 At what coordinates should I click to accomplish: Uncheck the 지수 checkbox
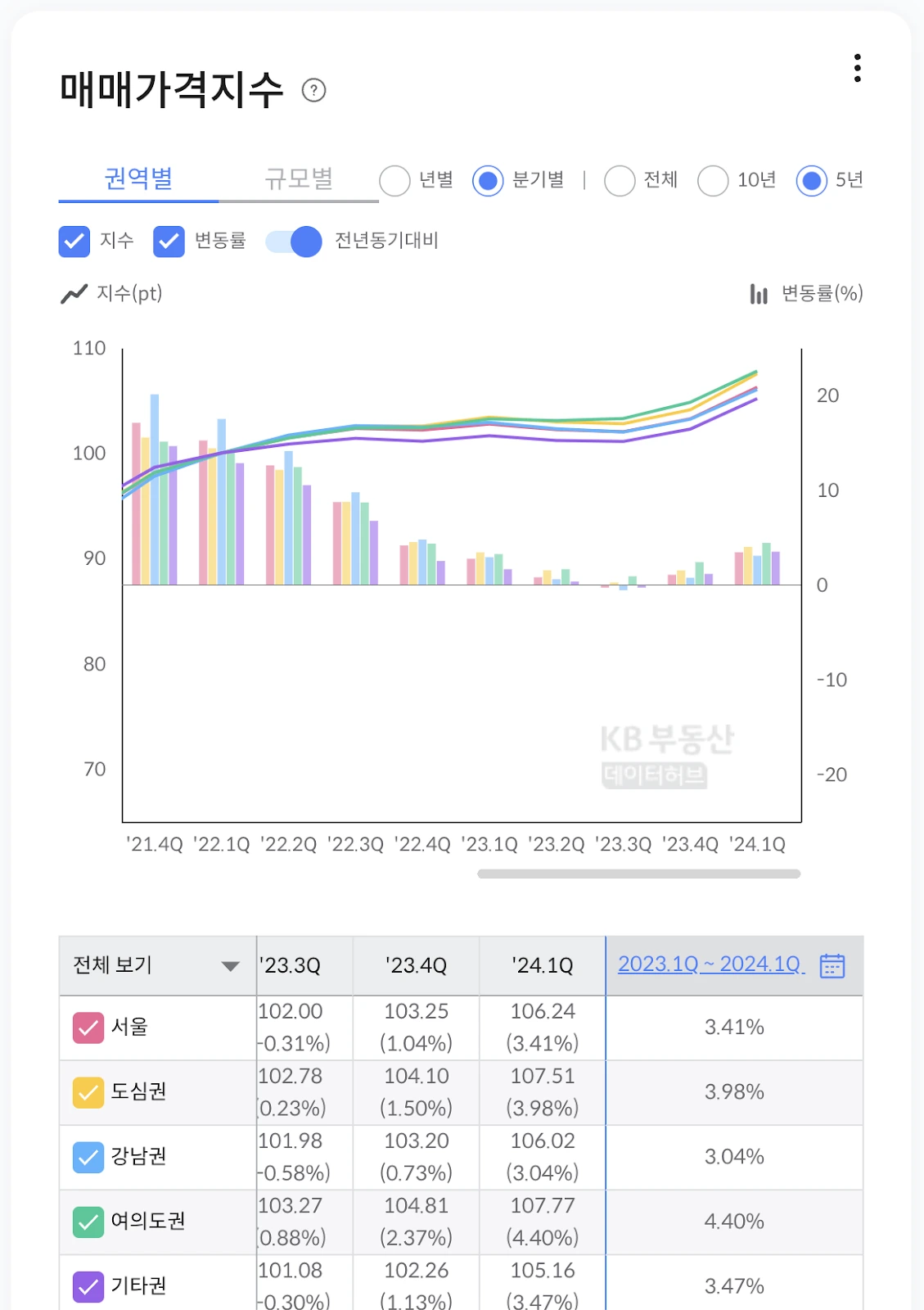(x=74, y=242)
